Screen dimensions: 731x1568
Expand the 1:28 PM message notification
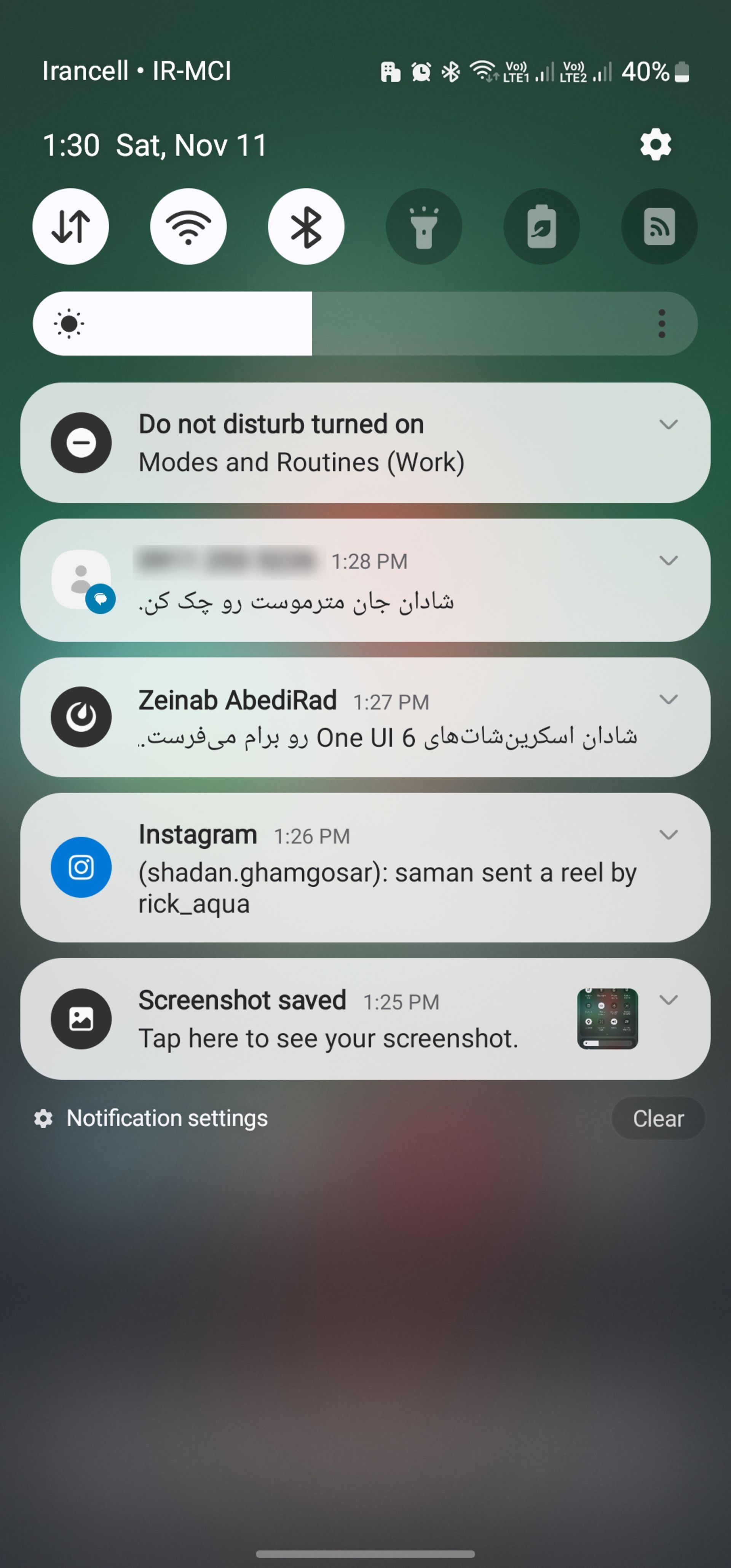668,561
